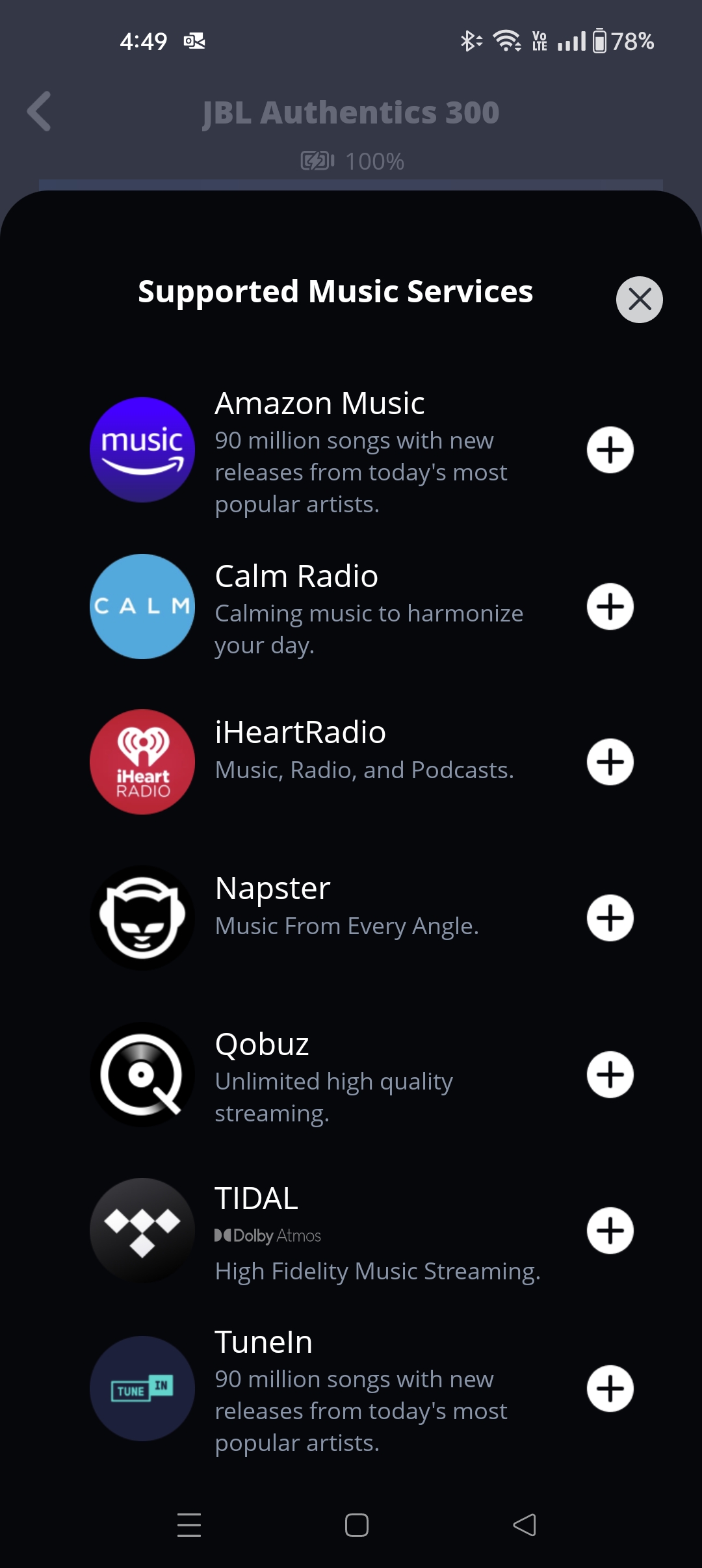702x1568 pixels.
Task: Add the Amazon Music service
Action: tap(610, 450)
